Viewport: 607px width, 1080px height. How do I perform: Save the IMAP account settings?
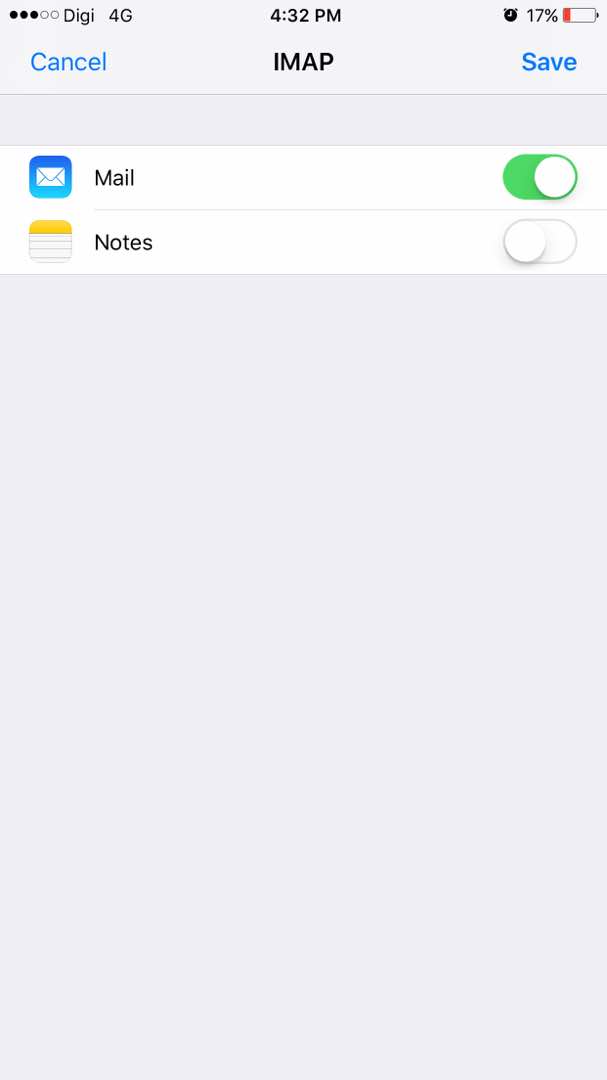548,62
